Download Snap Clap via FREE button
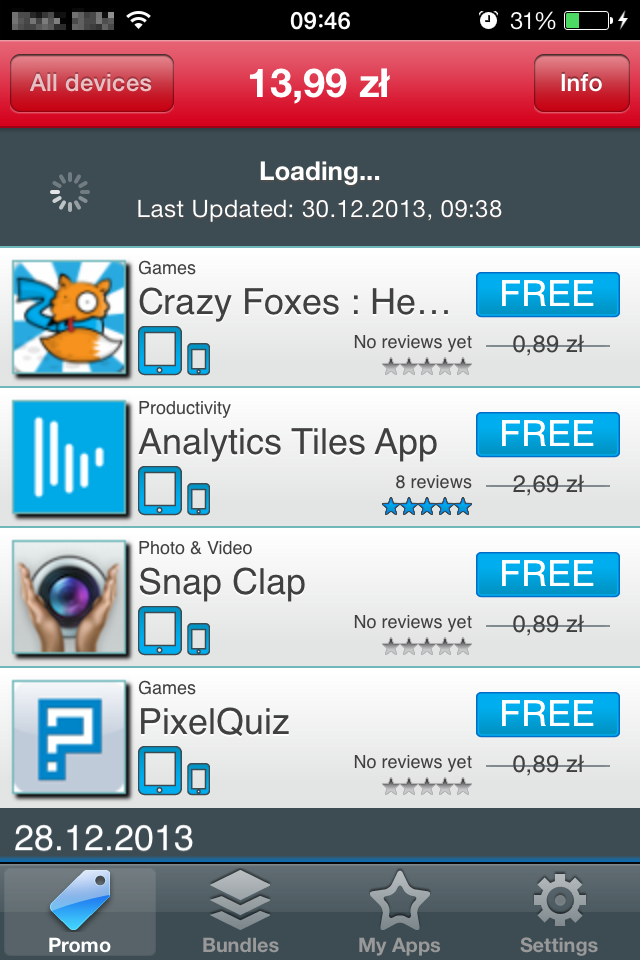This screenshot has width=640, height=960. [547, 574]
